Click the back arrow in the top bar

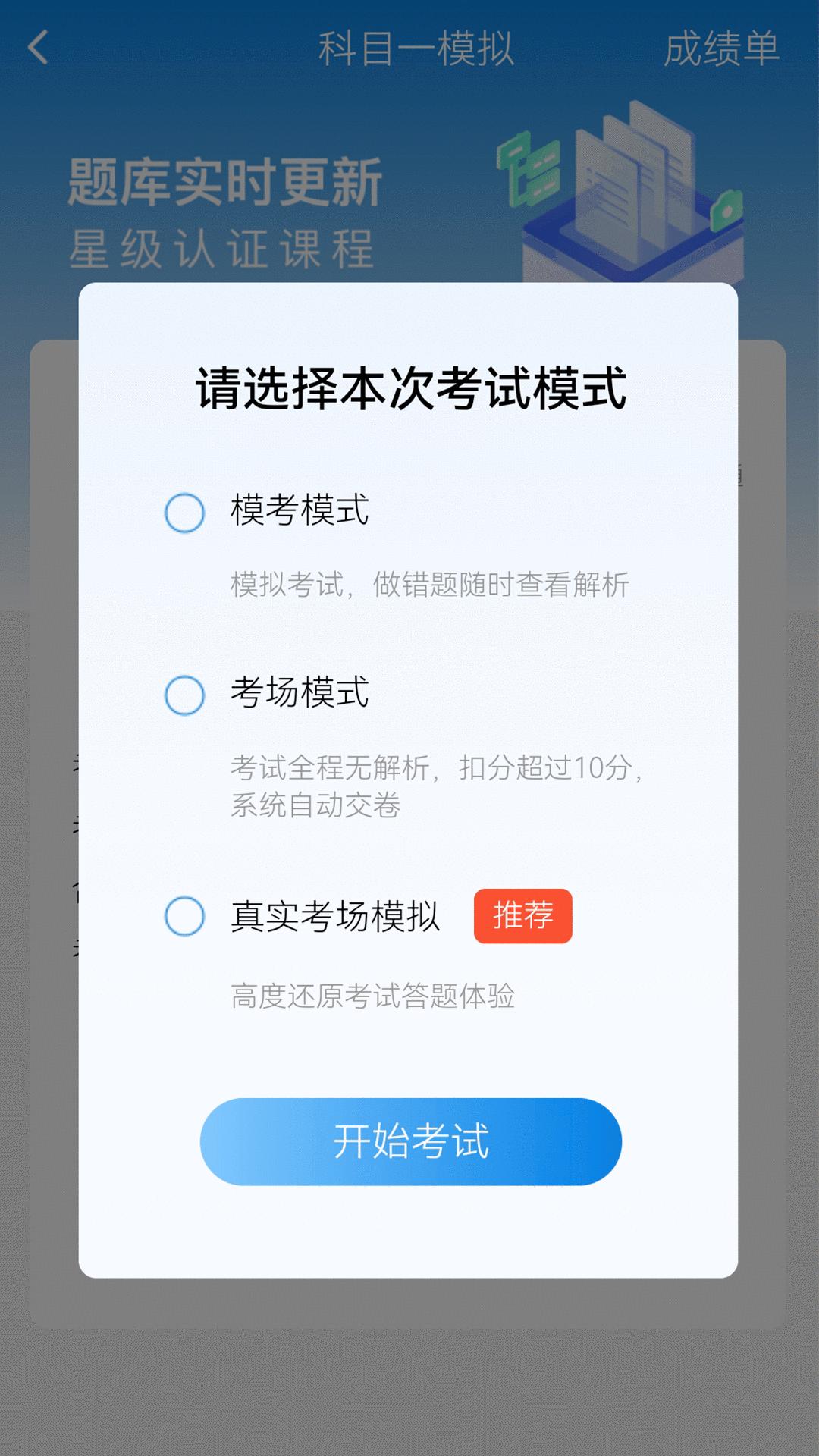[x=39, y=47]
